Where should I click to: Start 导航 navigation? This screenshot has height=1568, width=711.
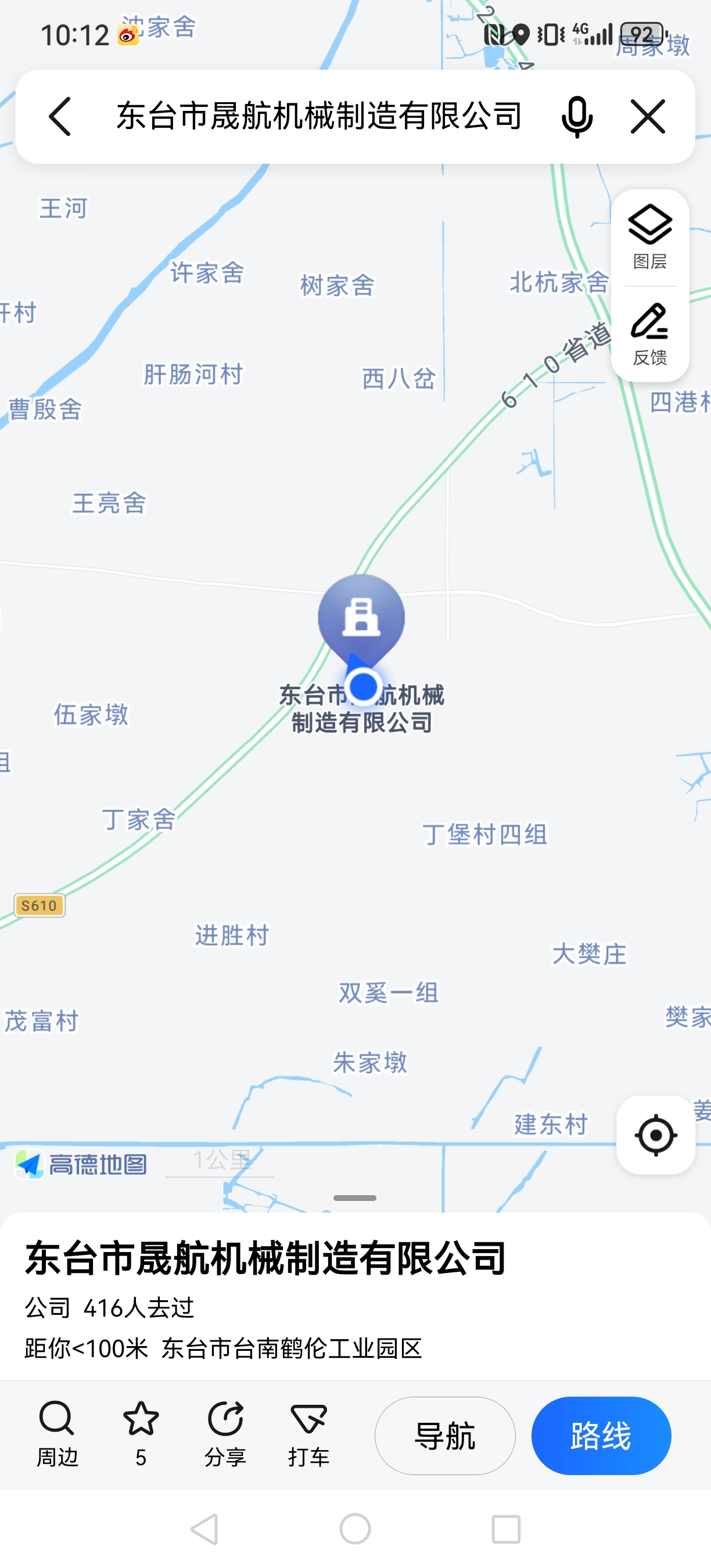445,1436
